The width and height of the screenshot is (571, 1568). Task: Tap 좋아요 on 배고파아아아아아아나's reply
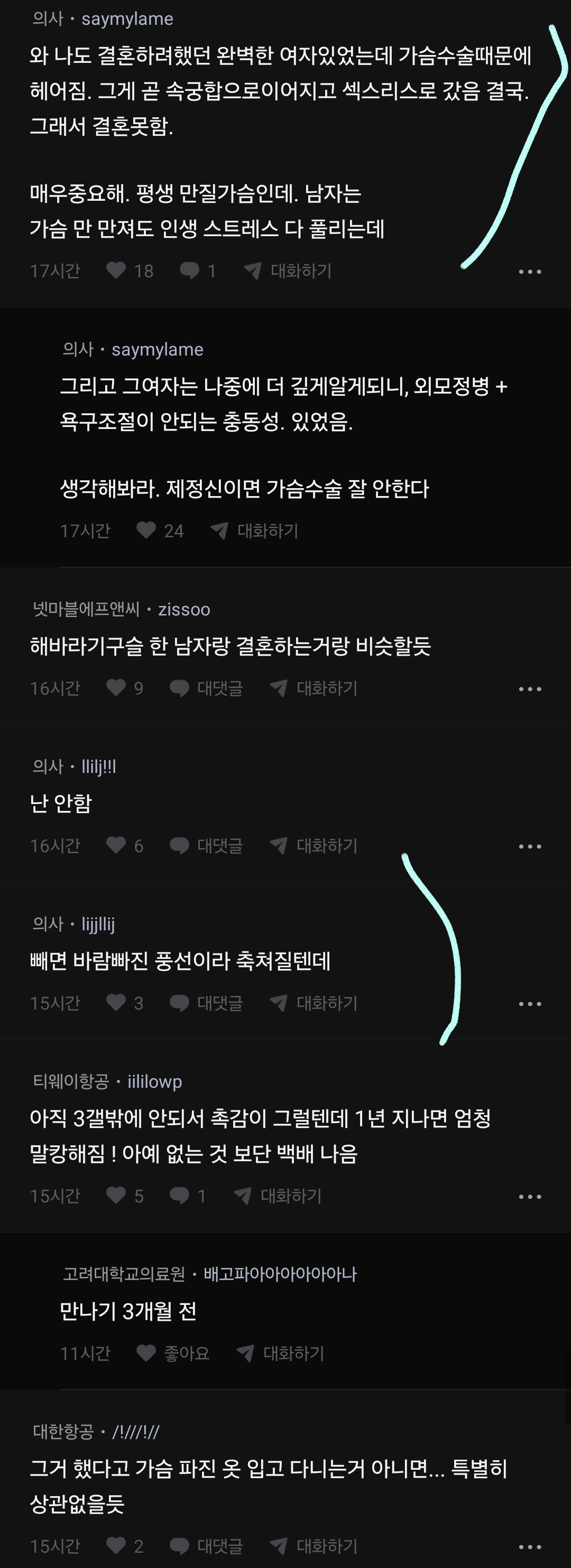[173, 1352]
